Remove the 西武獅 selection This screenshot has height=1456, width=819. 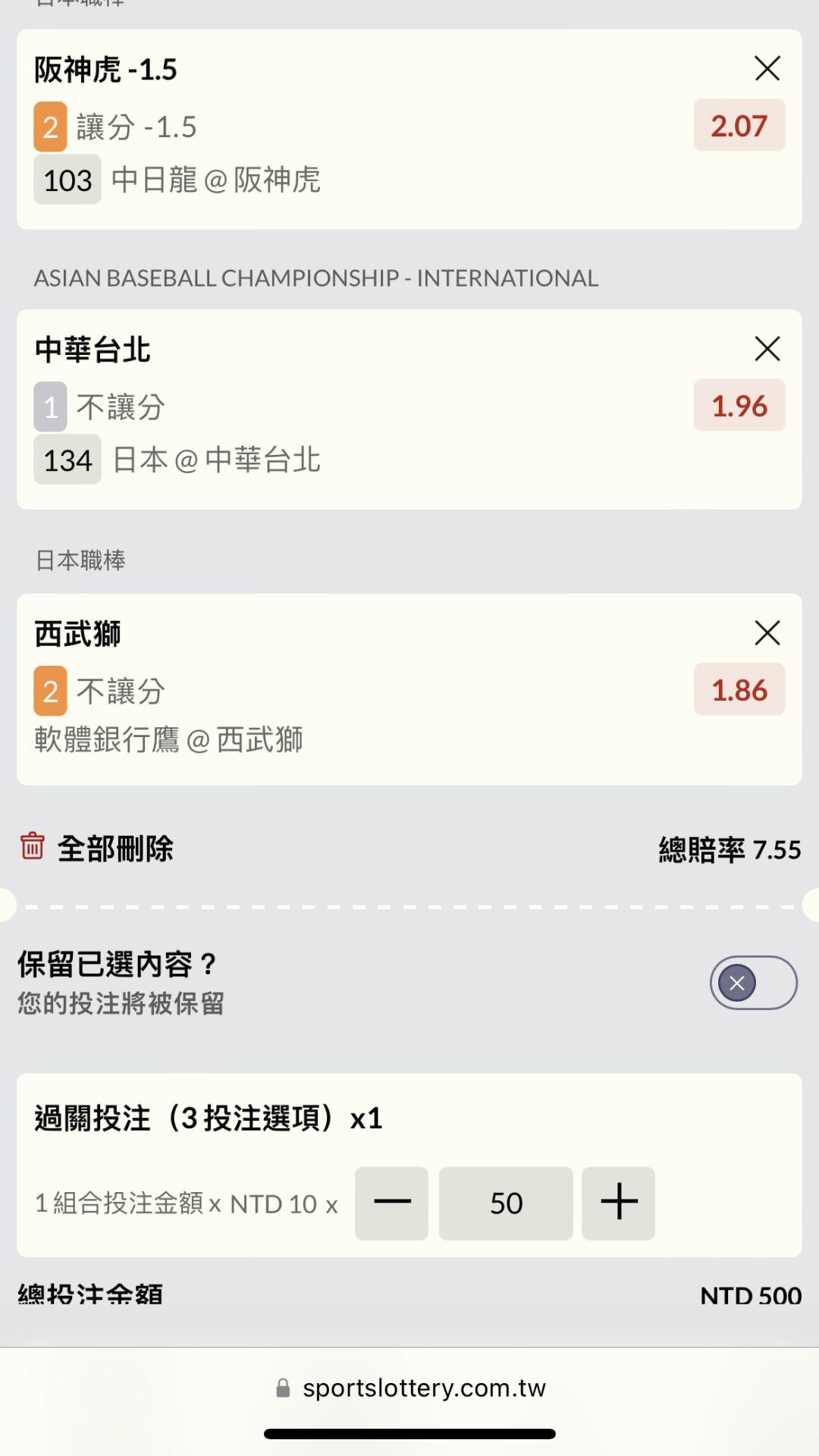click(767, 633)
